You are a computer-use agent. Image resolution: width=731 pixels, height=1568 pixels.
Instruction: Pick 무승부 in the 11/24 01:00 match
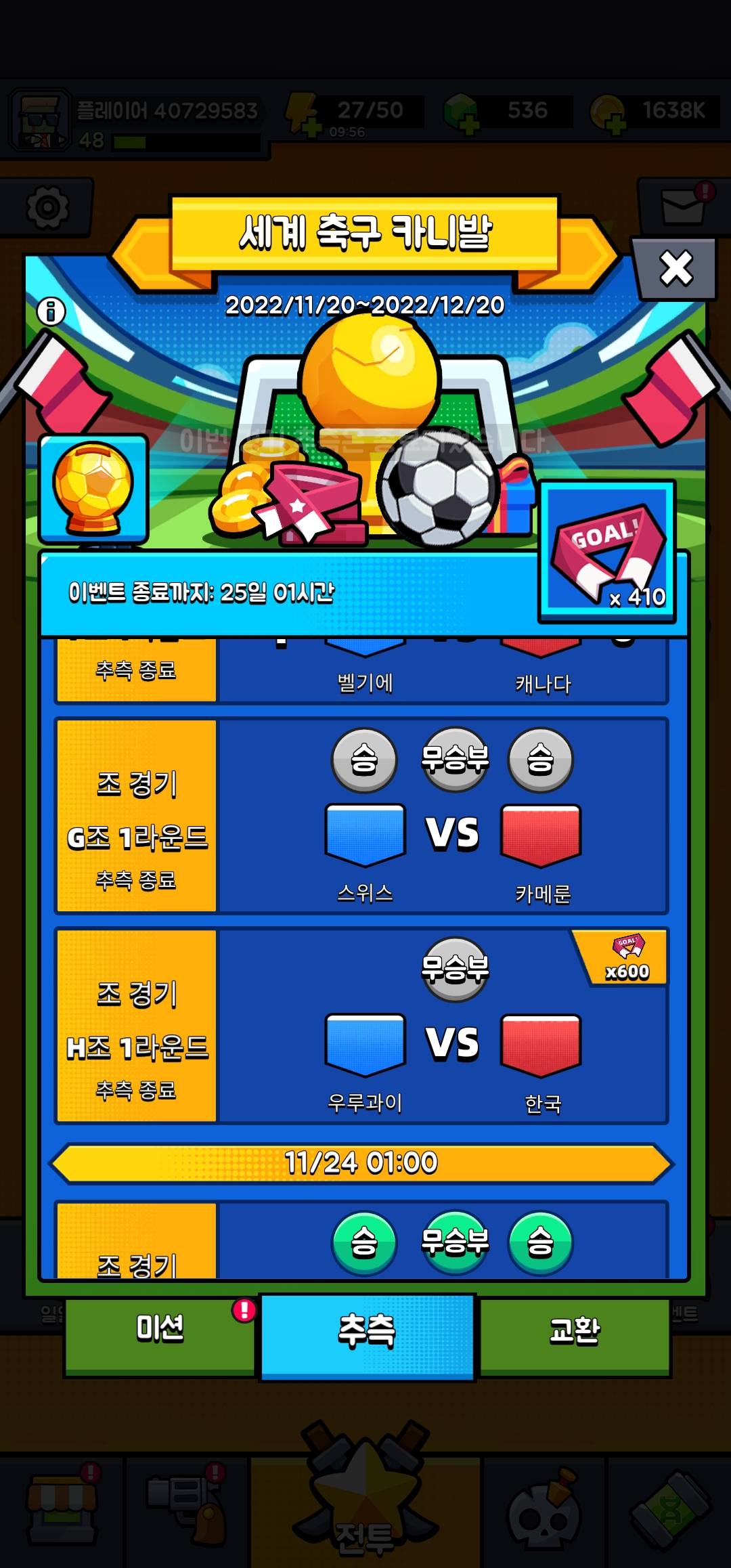click(x=455, y=1242)
